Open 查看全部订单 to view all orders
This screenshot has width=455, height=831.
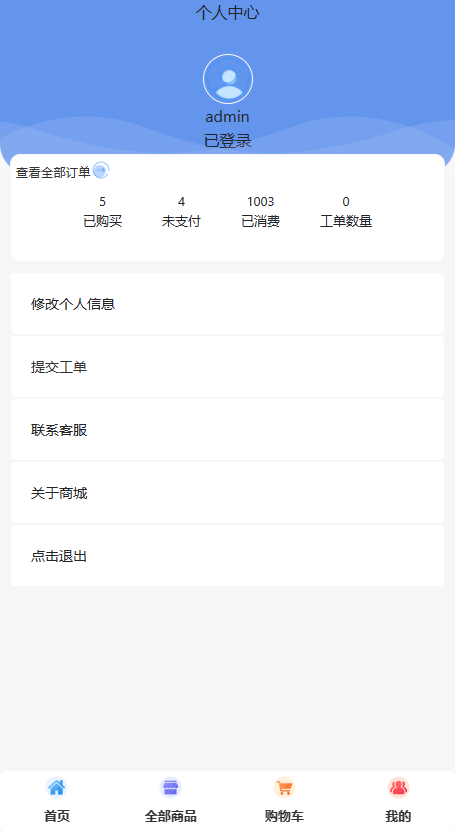click(x=62, y=172)
